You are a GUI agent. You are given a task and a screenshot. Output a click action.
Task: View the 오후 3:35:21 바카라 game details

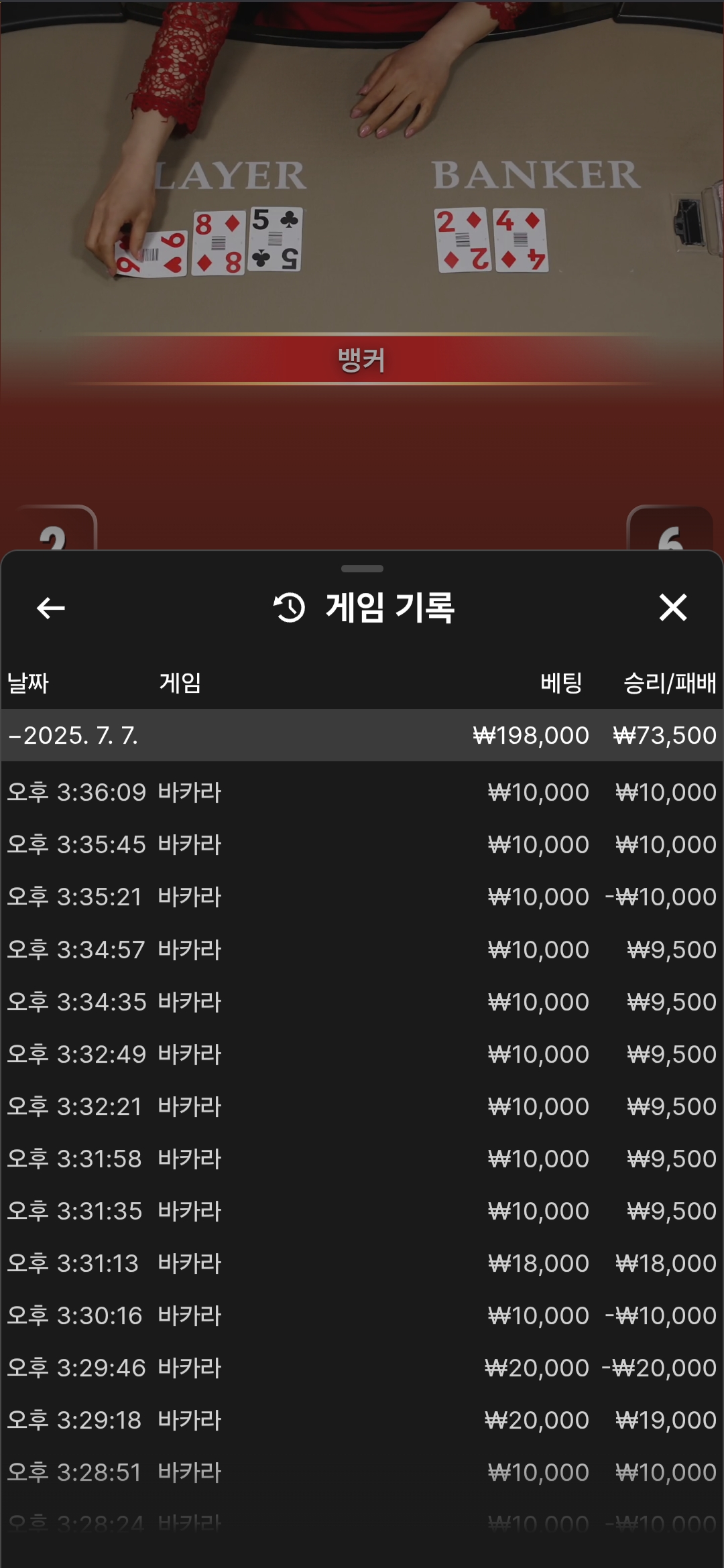tap(362, 897)
